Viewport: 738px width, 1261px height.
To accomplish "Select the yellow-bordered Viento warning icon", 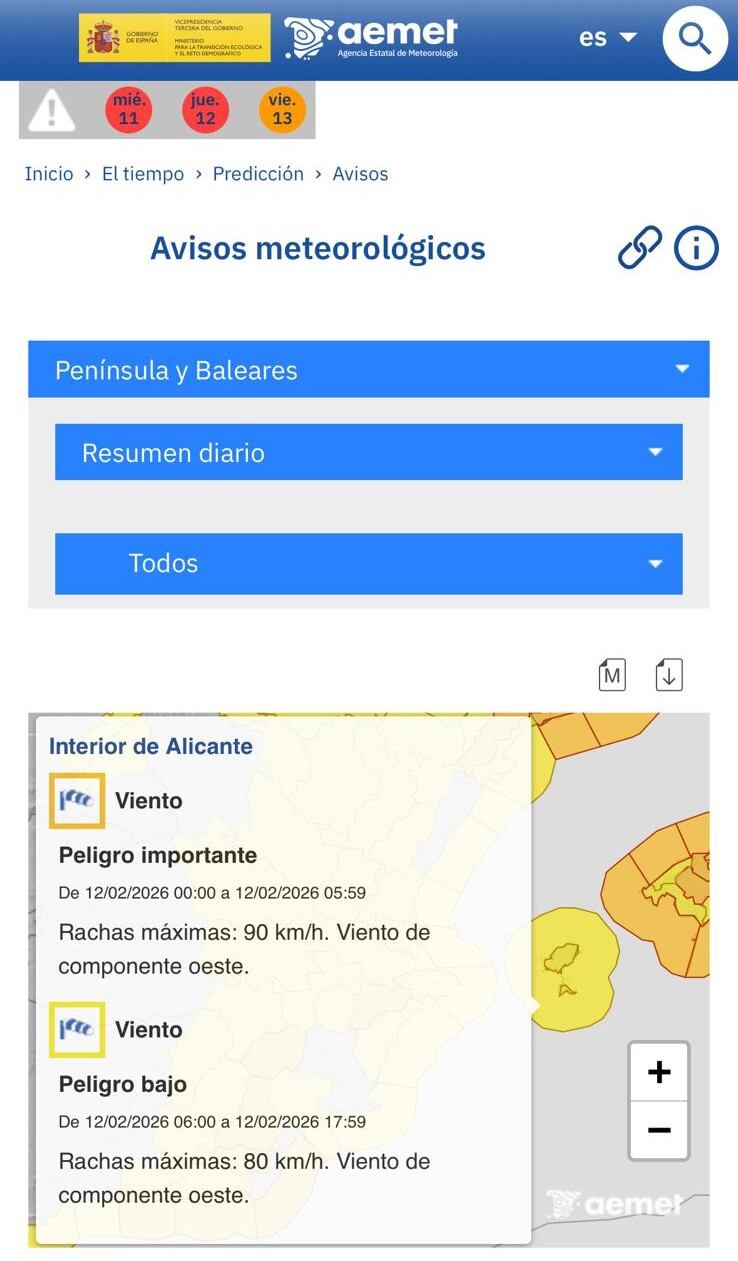I will pos(77,1029).
